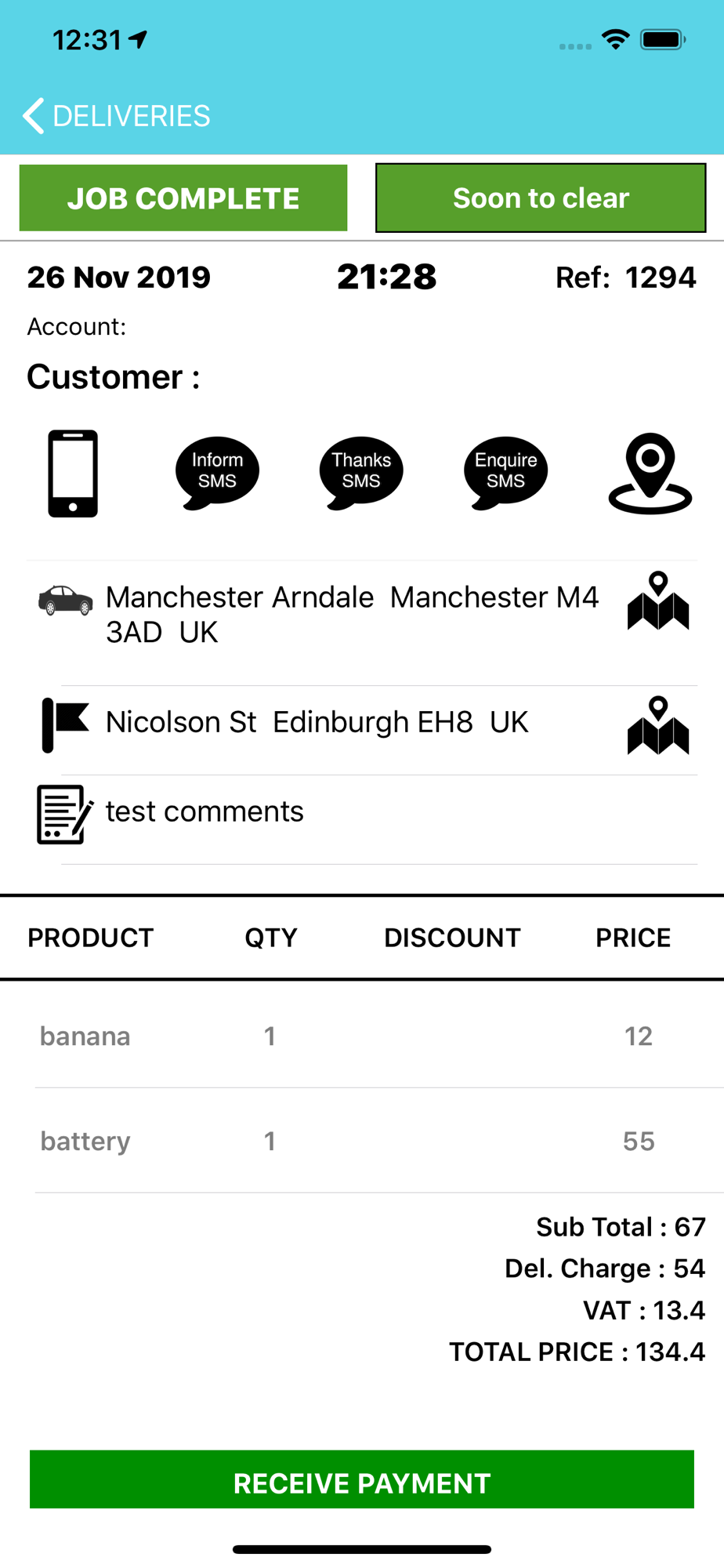Tap the Receive Payment button
The width and height of the screenshot is (724, 1568).
362,1479
